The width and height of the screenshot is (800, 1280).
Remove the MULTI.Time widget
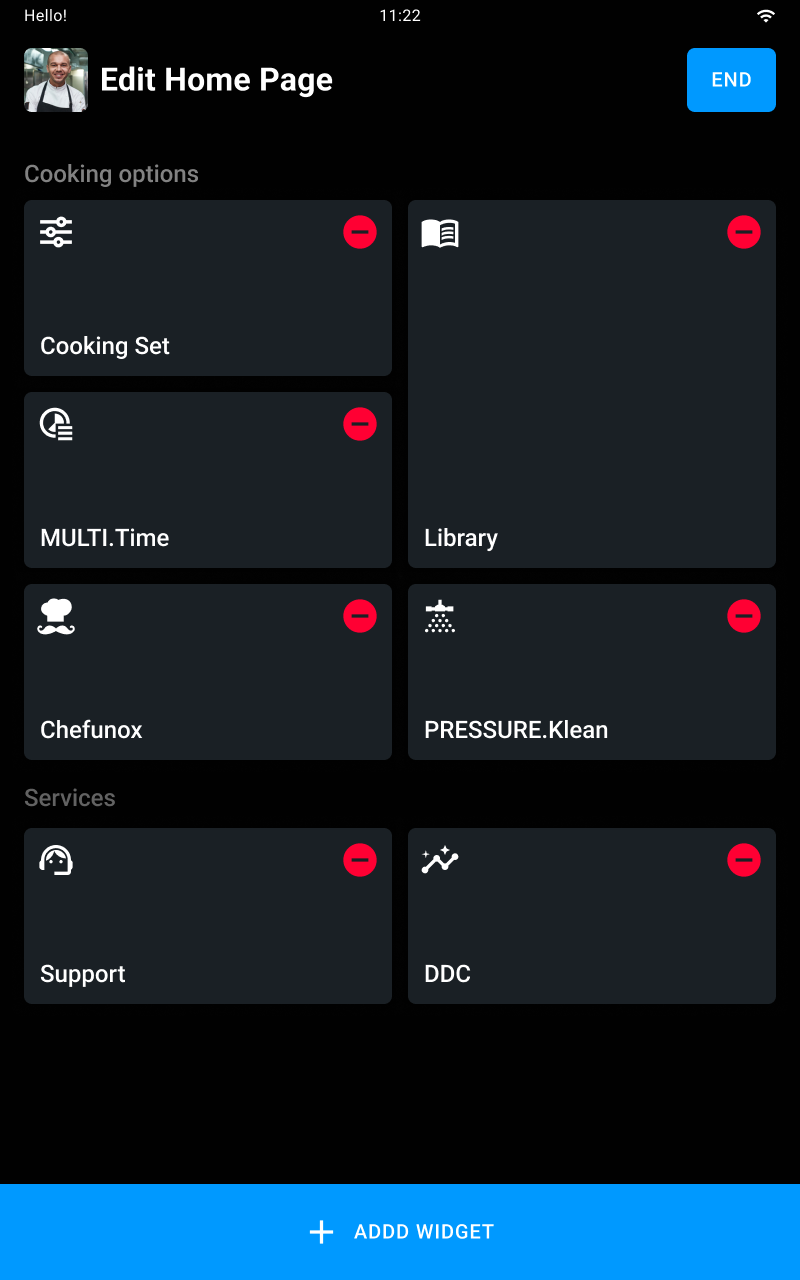(360, 424)
